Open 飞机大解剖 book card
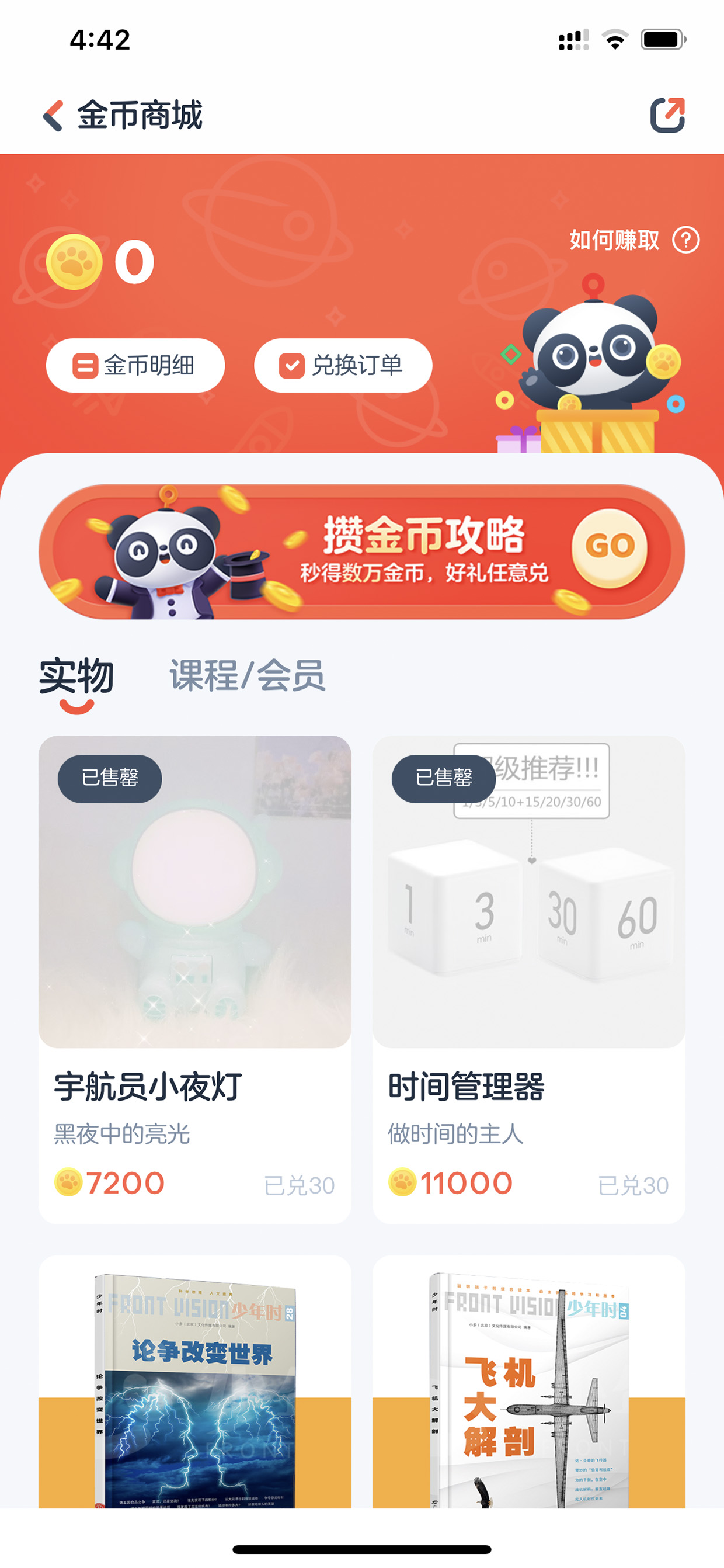The image size is (724, 1568). coord(529,1382)
